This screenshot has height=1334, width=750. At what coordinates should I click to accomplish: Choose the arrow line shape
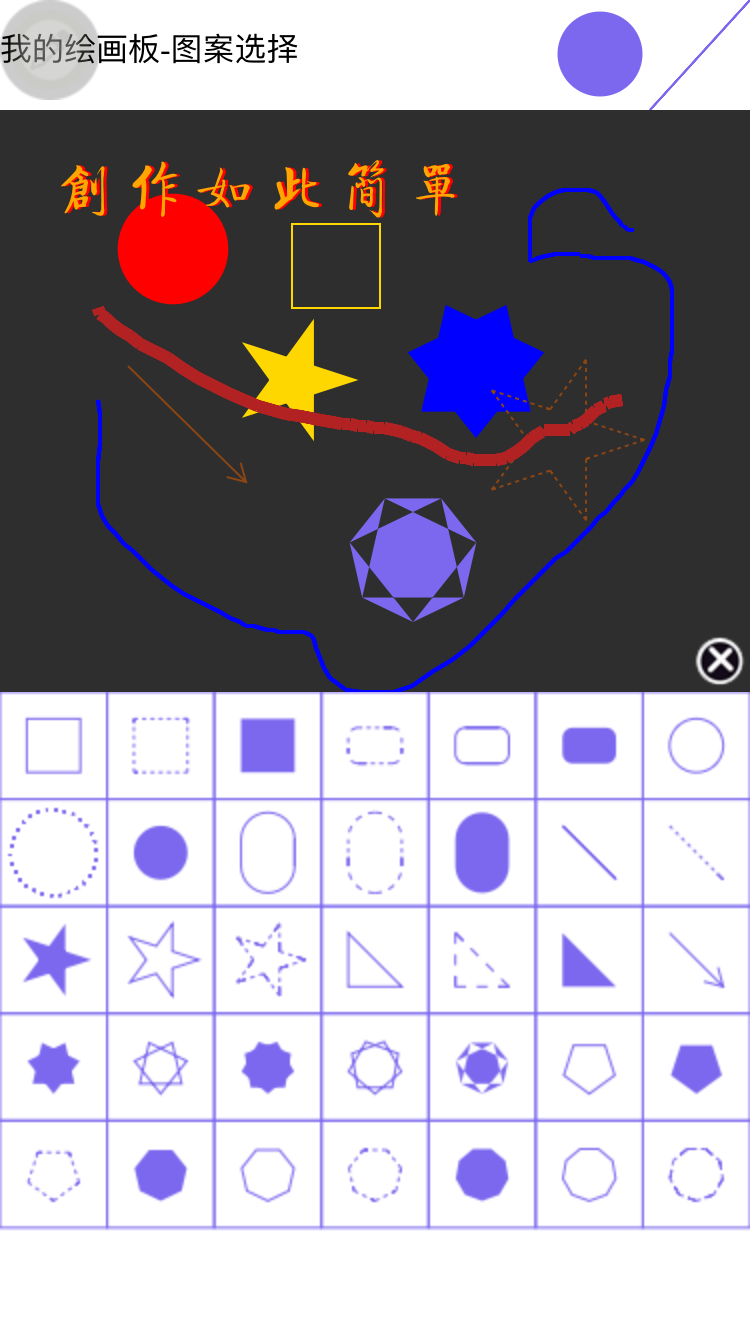pyautogui.click(x=696, y=960)
